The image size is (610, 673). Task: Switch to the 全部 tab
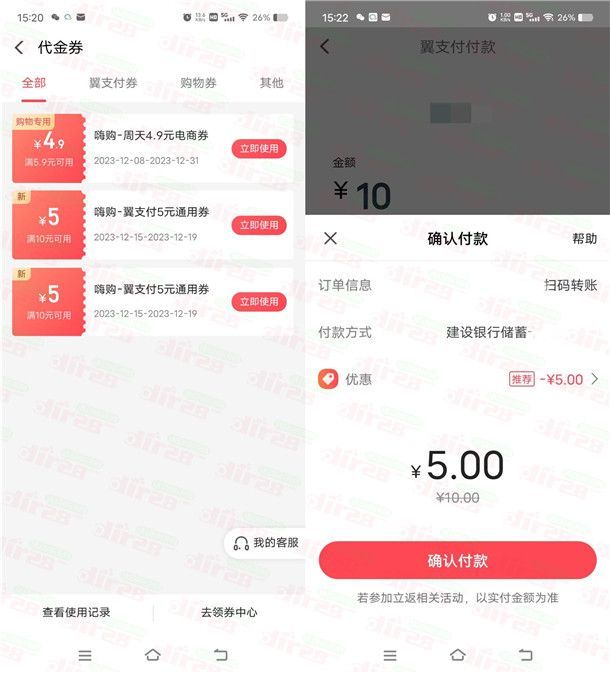33,83
